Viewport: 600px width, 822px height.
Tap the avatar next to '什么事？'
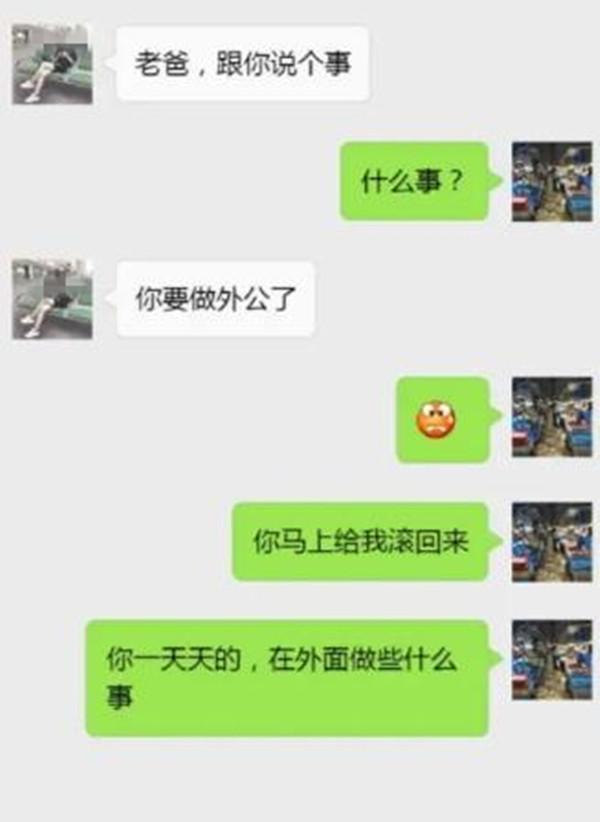551,182
